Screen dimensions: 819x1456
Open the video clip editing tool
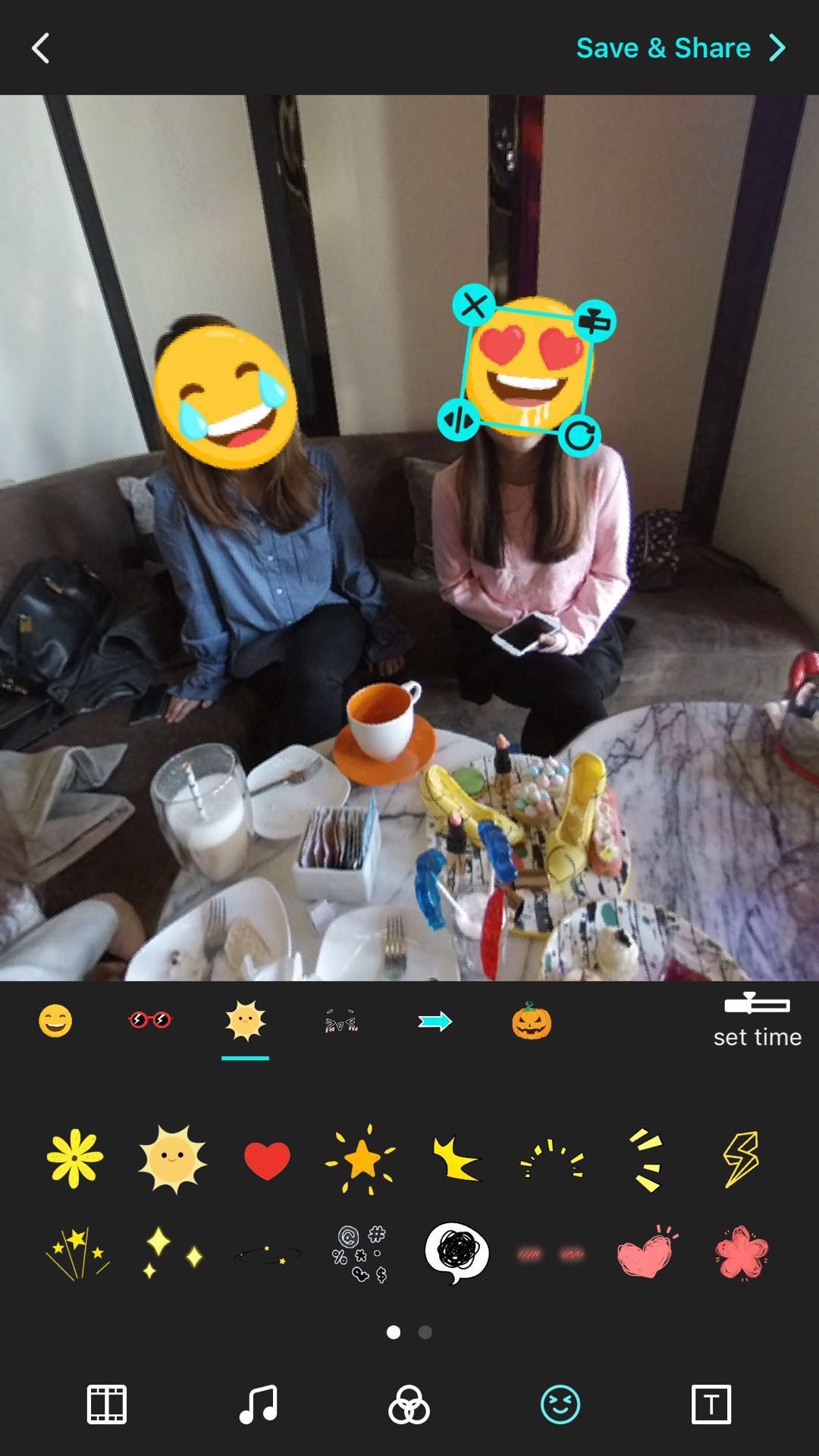(x=107, y=1404)
